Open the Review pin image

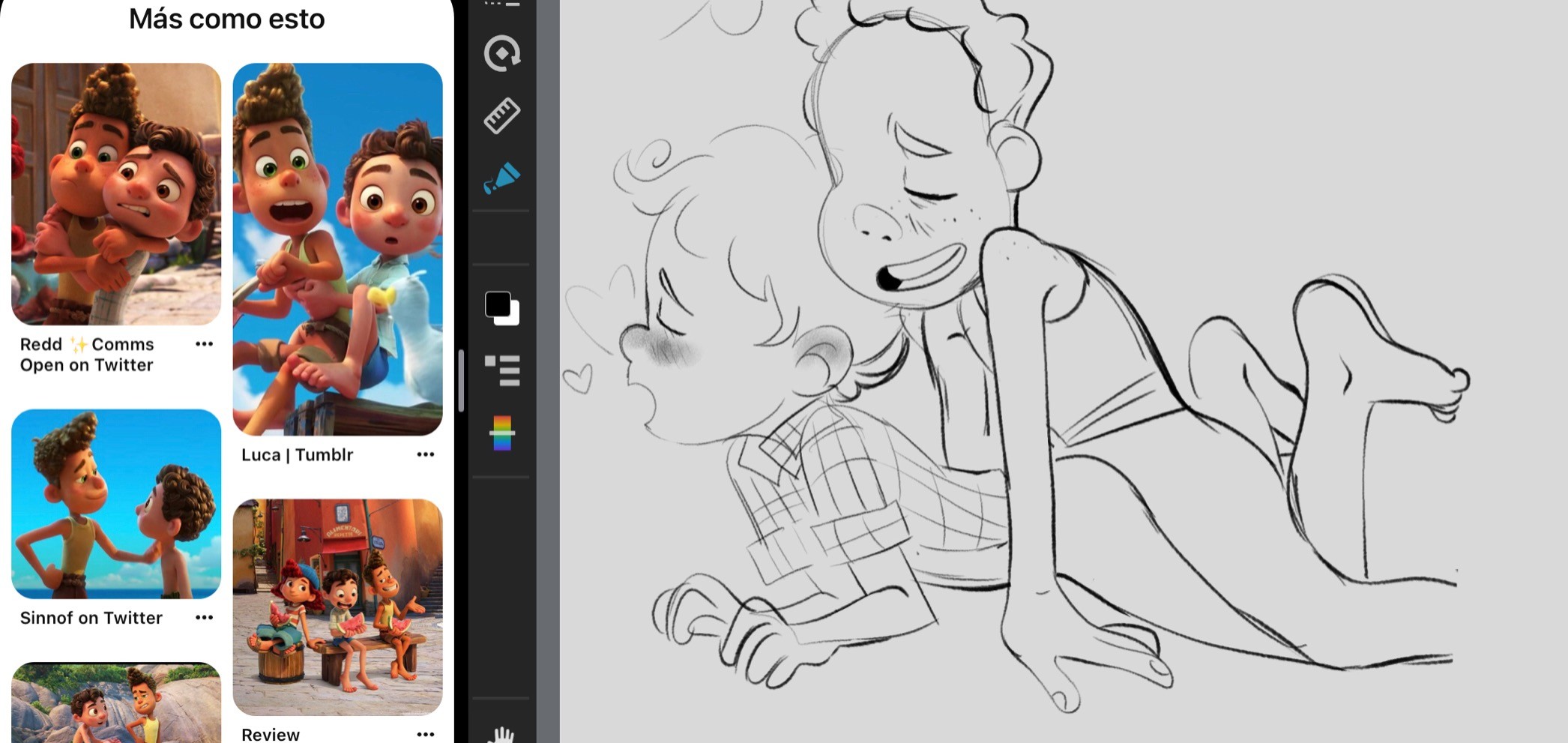(x=337, y=607)
